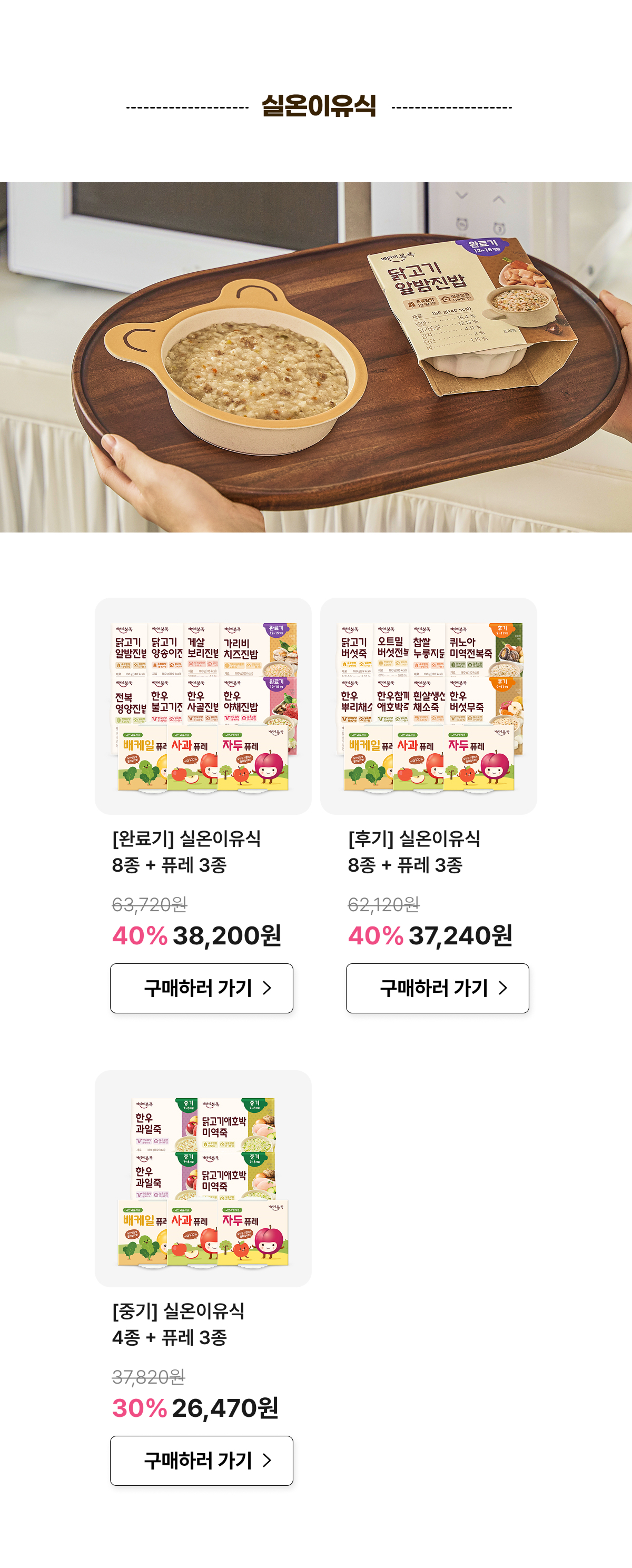Open the 후기 실온이유식 8종 product image
Screen dimensions: 632x1568
pos(429,706)
